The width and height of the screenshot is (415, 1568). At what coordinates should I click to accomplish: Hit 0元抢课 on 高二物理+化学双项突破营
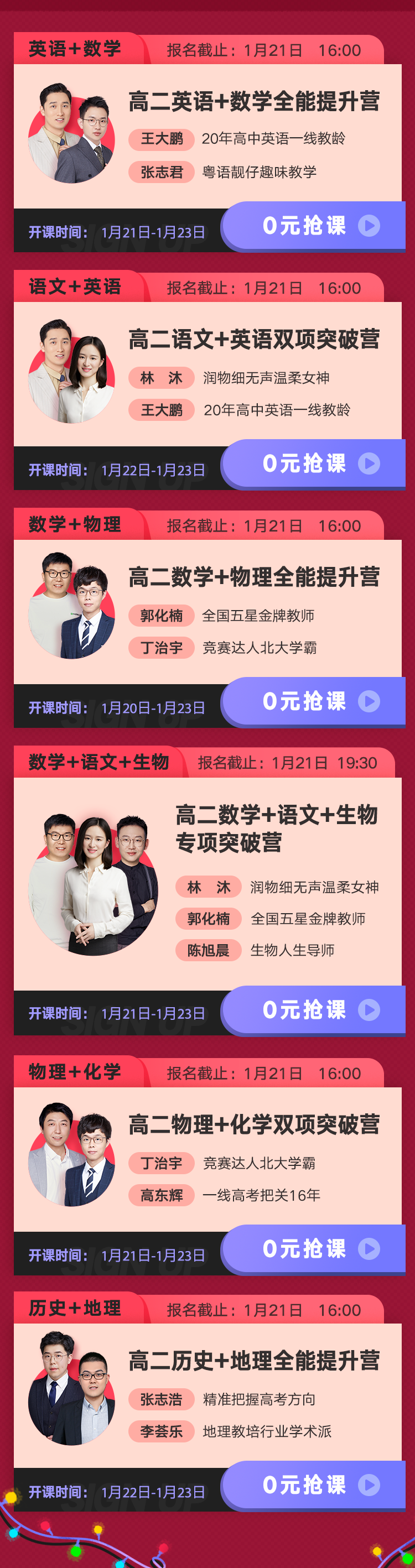(314, 1249)
